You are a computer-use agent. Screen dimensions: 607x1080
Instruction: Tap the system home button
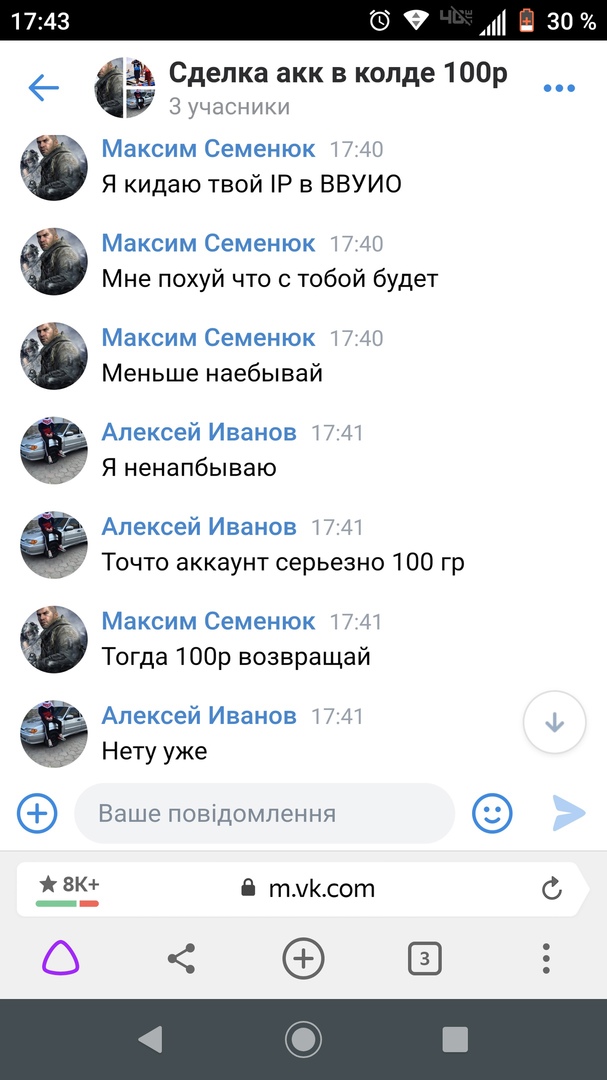(x=303, y=1039)
